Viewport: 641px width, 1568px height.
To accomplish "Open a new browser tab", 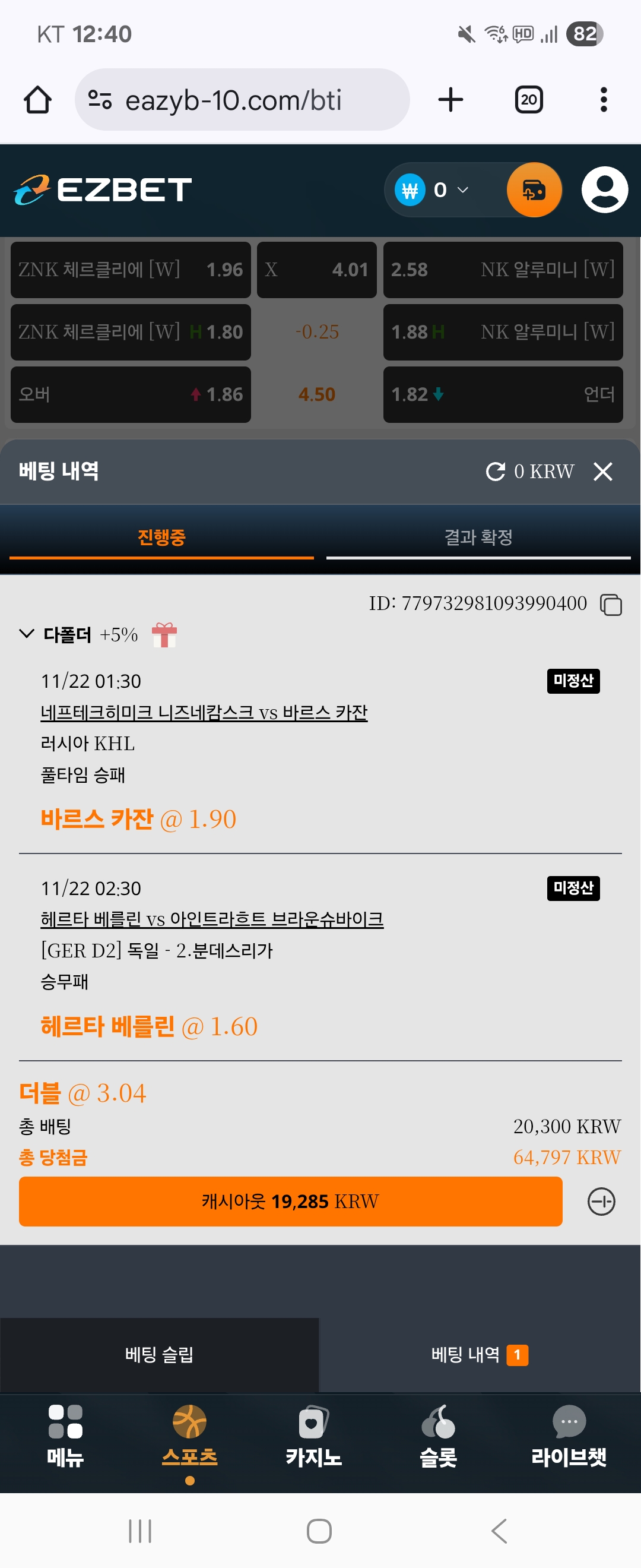I will [450, 100].
